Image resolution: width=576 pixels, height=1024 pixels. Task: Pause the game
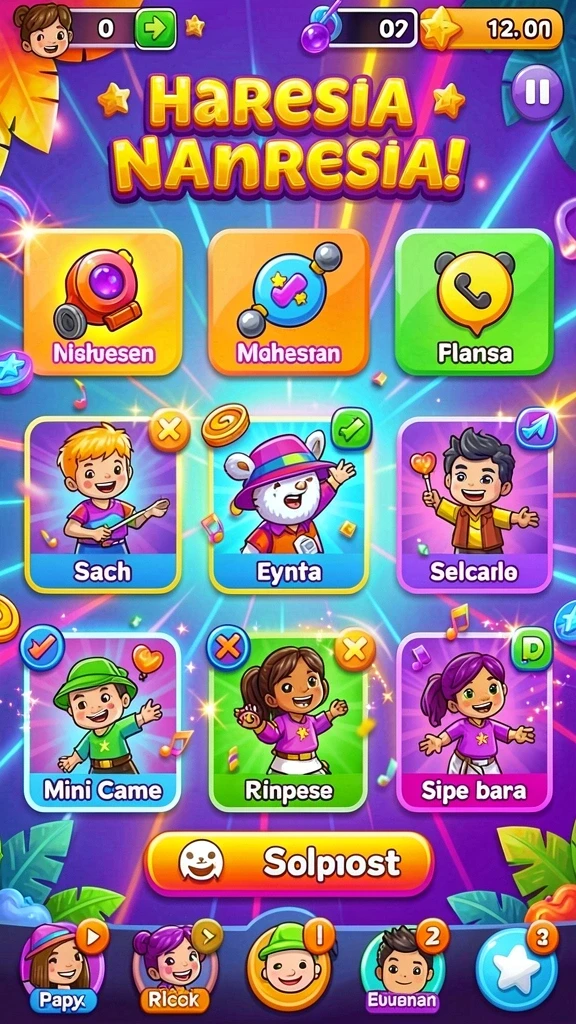[x=537, y=93]
